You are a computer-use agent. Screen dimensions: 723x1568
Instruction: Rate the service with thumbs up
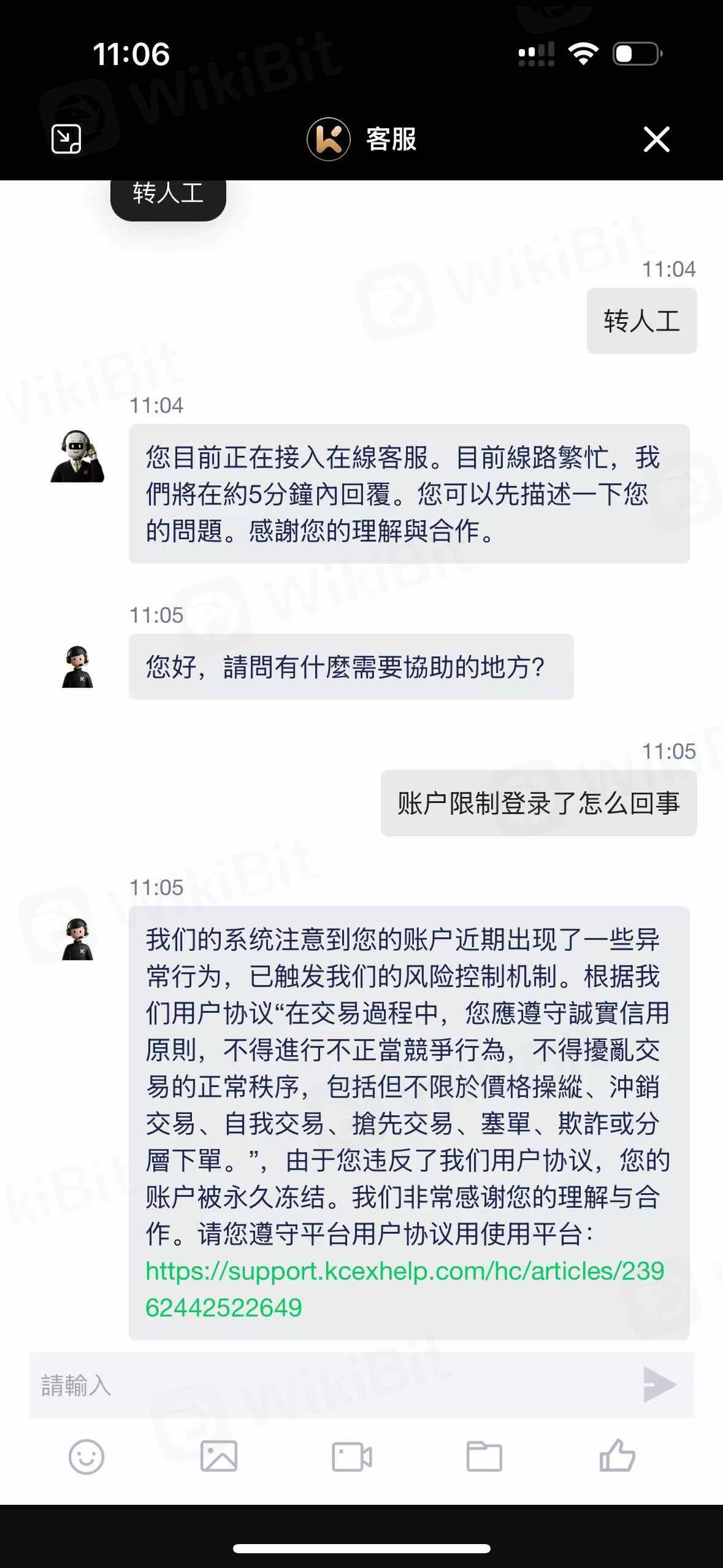[x=617, y=1456]
